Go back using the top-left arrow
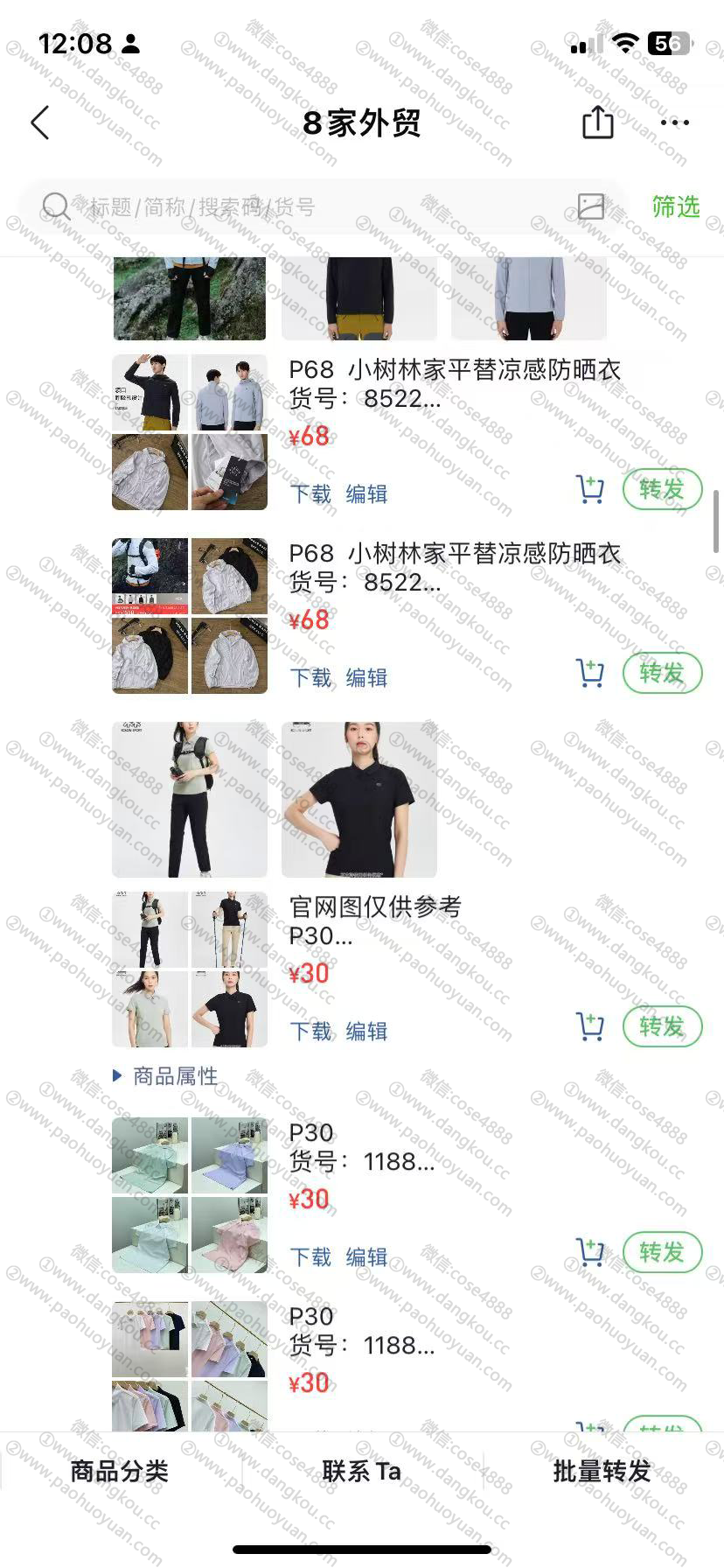 (x=40, y=122)
